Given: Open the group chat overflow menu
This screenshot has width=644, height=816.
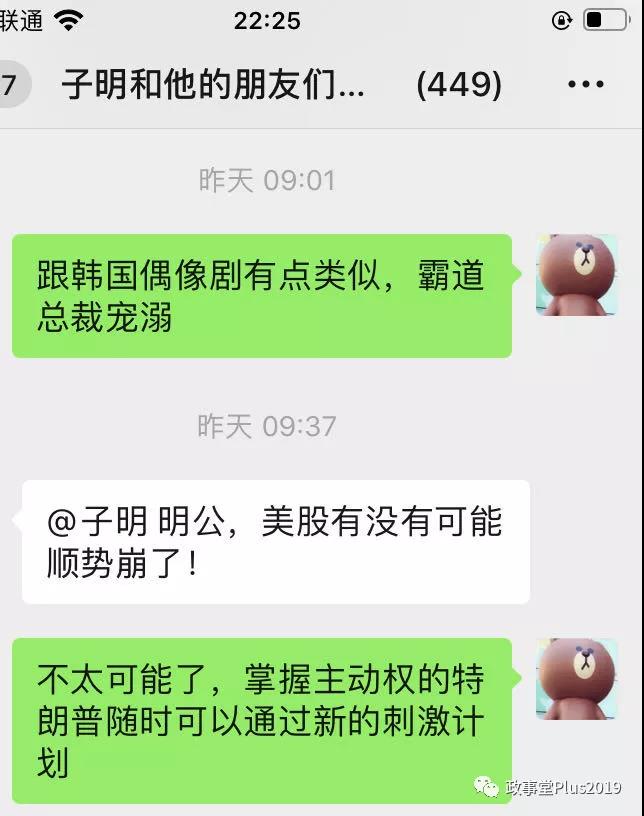Looking at the screenshot, I should [x=586, y=85].
